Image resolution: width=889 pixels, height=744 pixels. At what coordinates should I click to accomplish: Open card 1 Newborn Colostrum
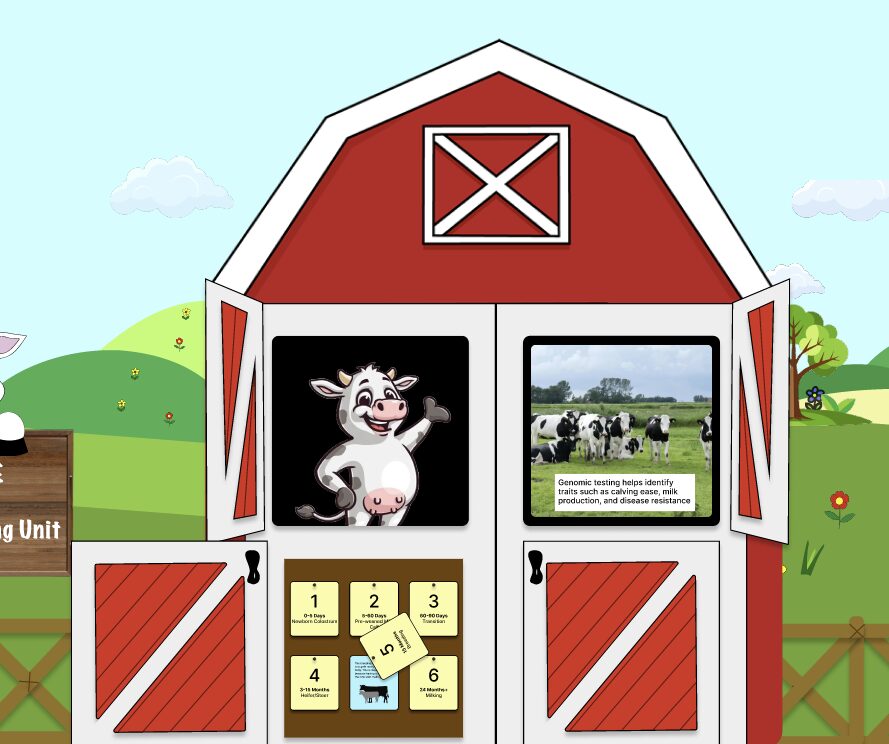click(314, 608)
